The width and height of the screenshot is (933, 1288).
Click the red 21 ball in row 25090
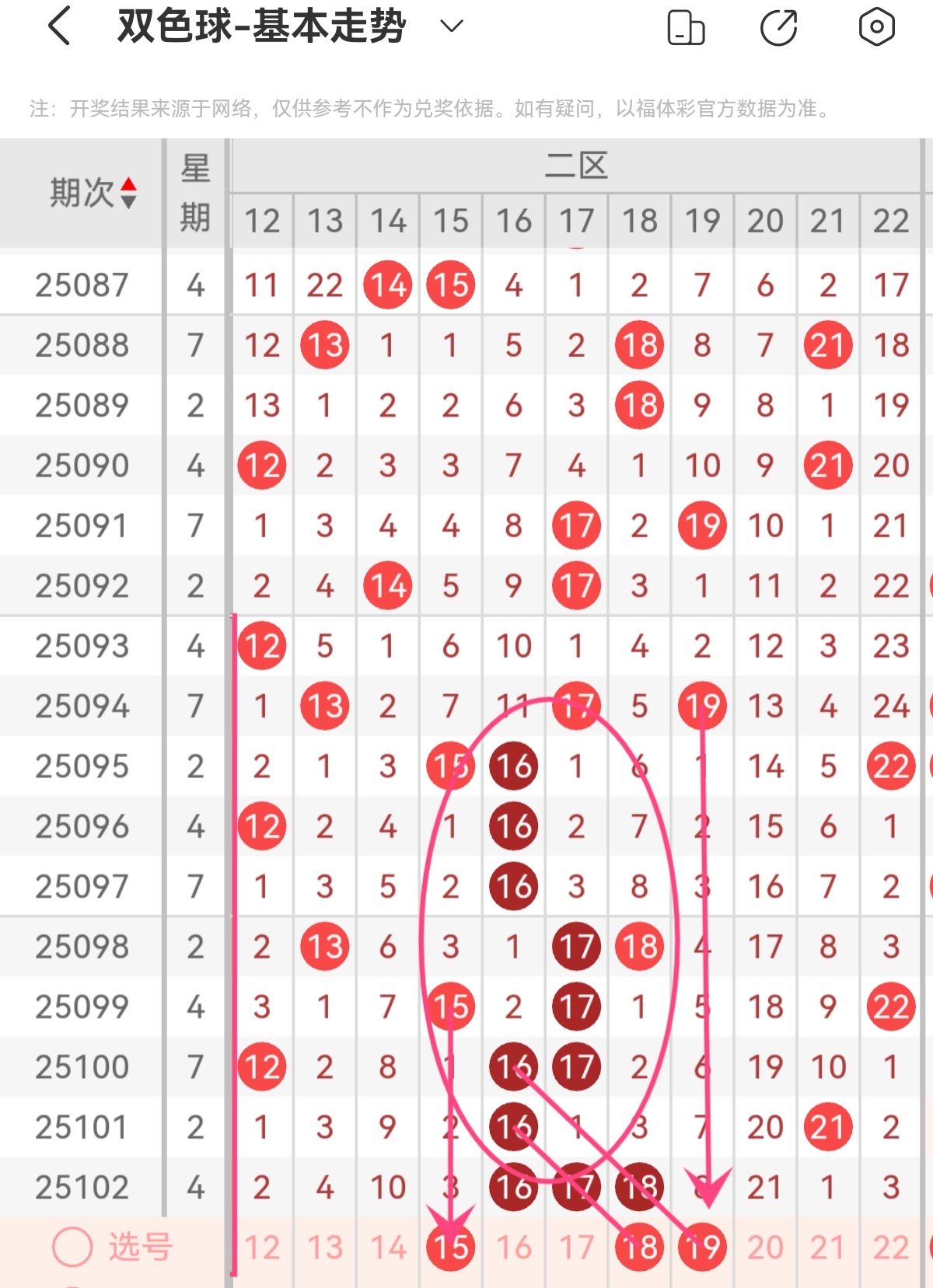pyautogui.click(x=828, y=465)
